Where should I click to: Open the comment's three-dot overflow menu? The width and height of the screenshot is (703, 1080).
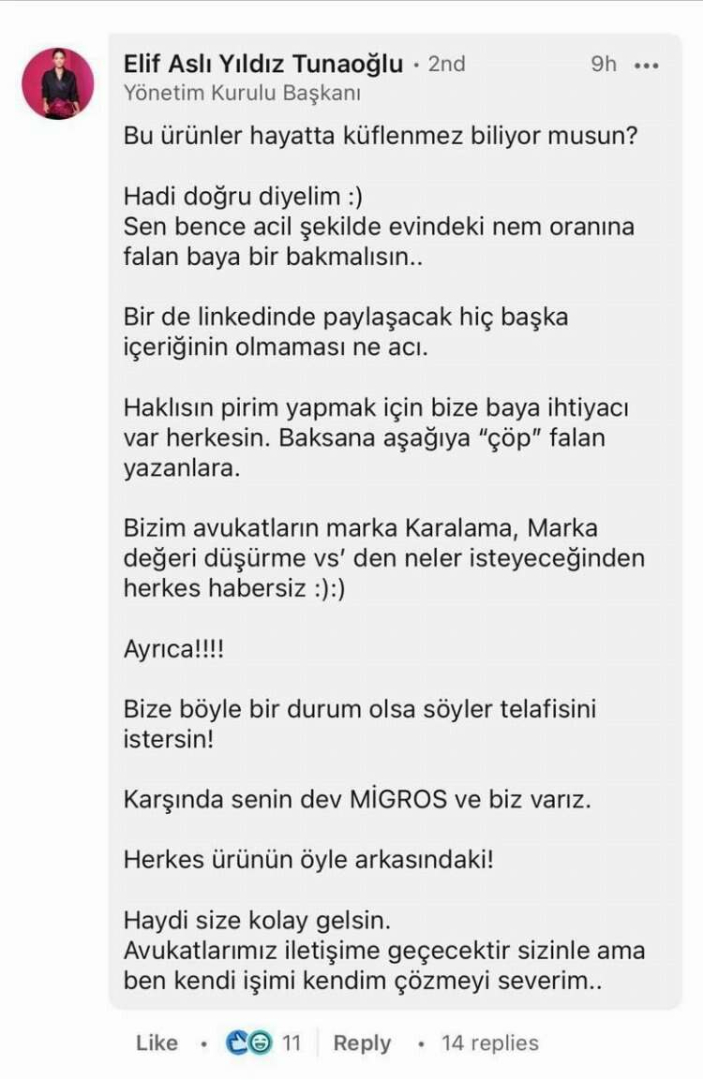pos(647,65)
